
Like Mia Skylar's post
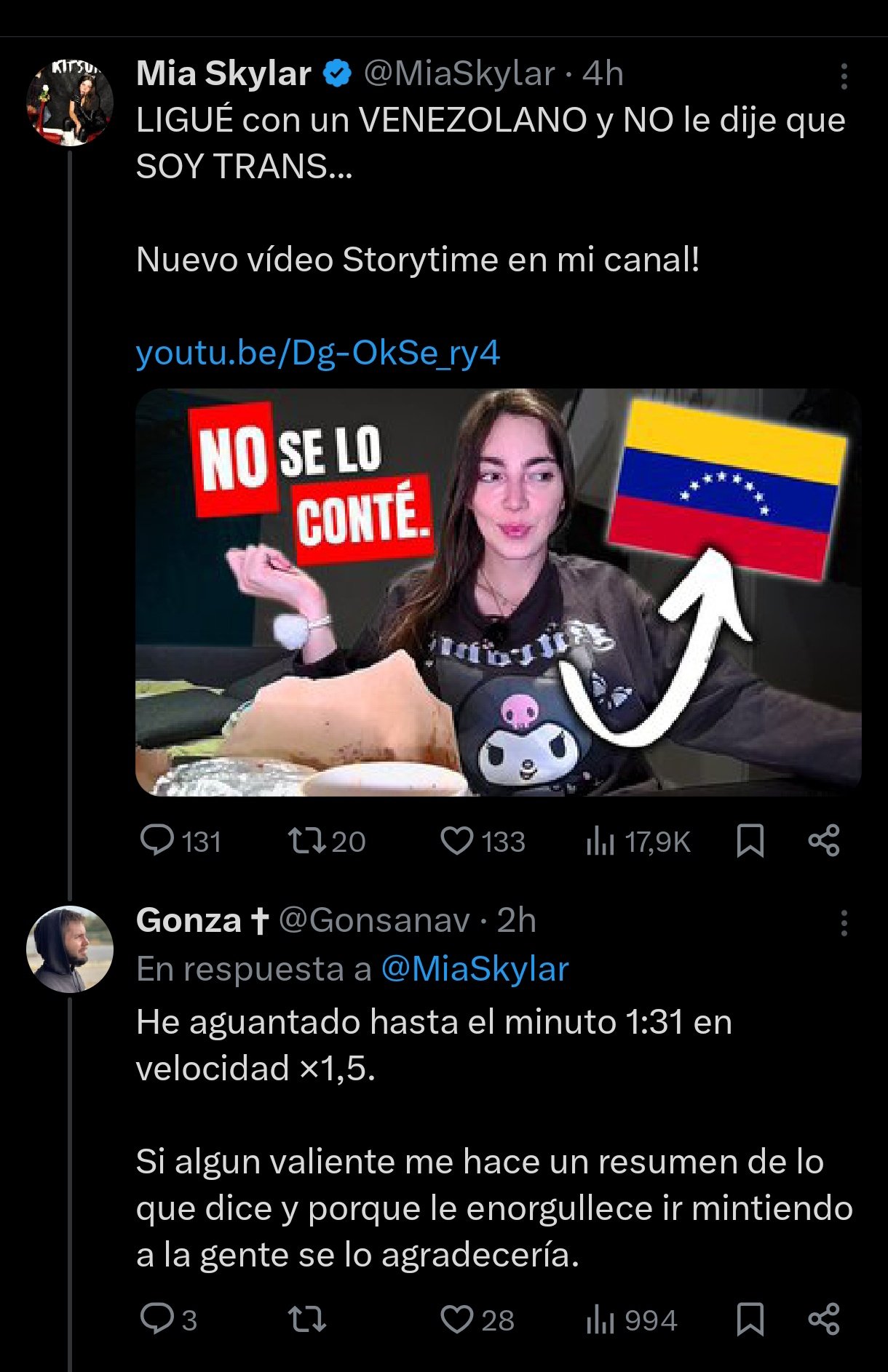[x=457, y=841]
